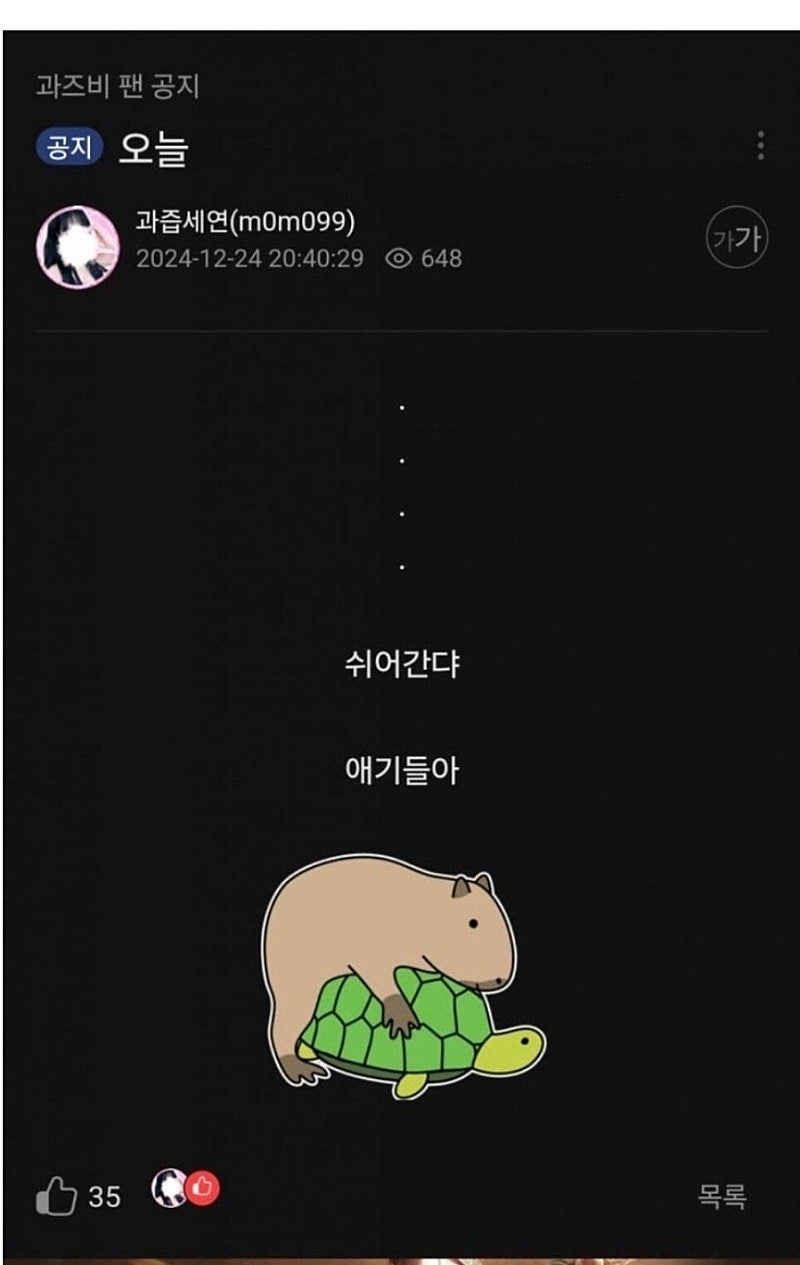Change text size with the 가가 button
This screenshot has height=1265, width=800.
point(737,239)
